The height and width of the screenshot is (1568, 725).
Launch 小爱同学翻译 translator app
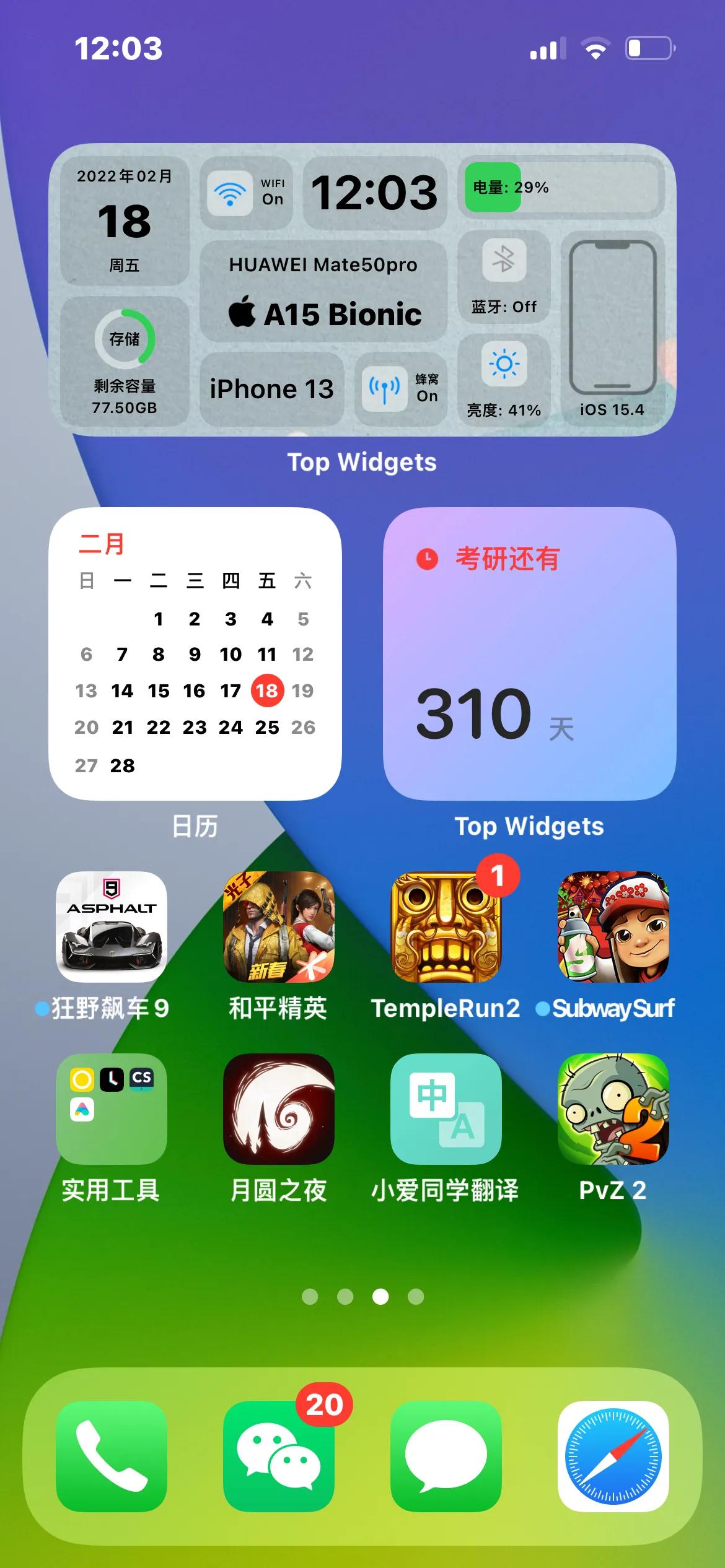[446, 1108]
